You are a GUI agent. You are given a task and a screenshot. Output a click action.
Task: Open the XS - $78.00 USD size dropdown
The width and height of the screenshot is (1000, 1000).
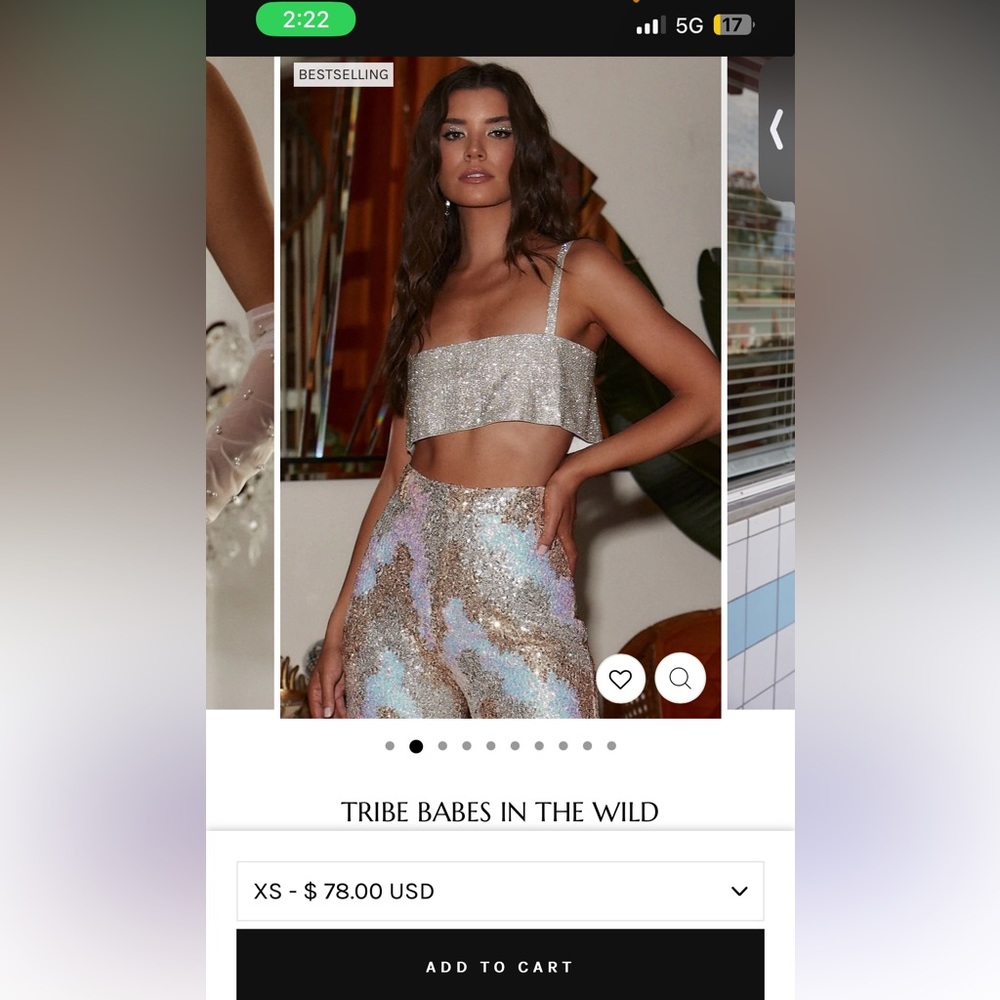[500, 891]
